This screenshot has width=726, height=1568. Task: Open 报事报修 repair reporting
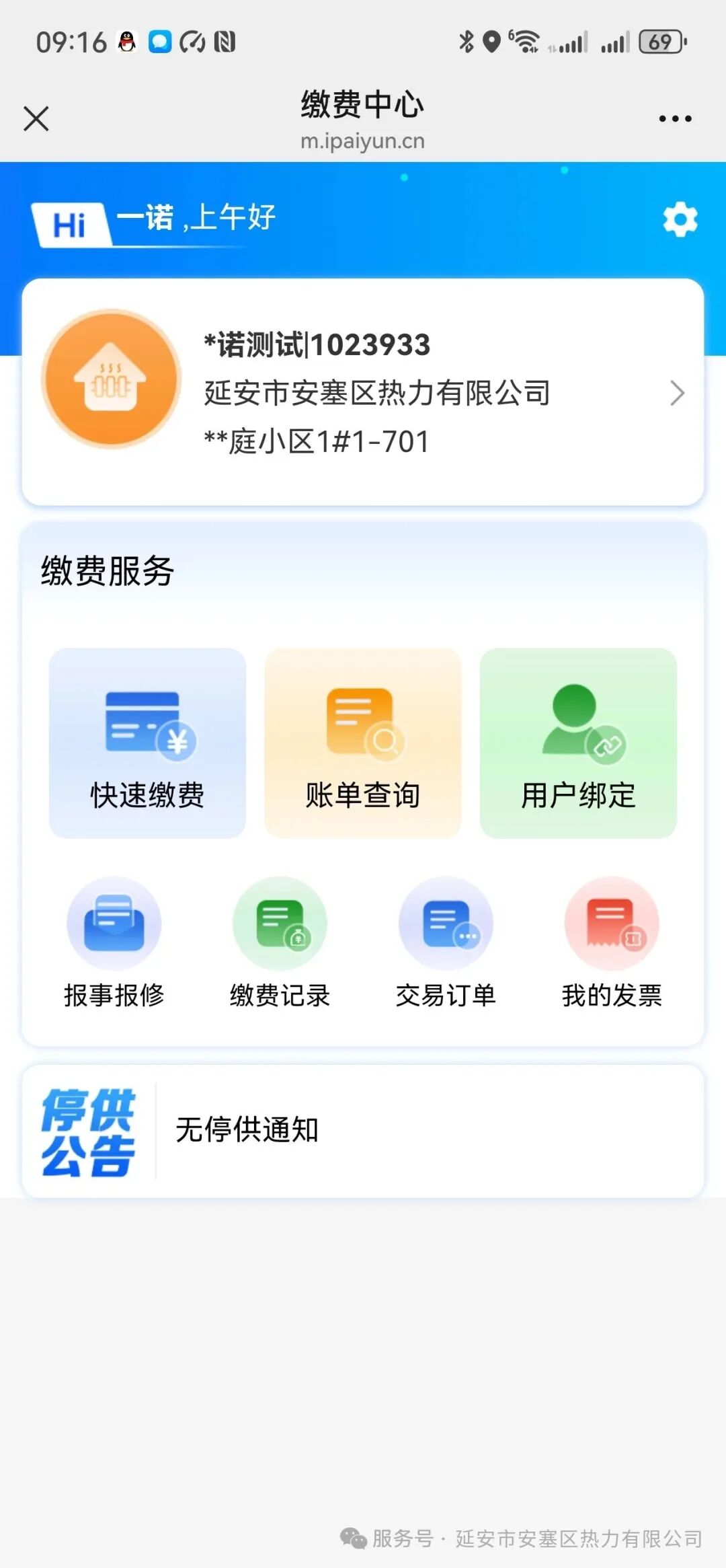click(x=114, y=943)
